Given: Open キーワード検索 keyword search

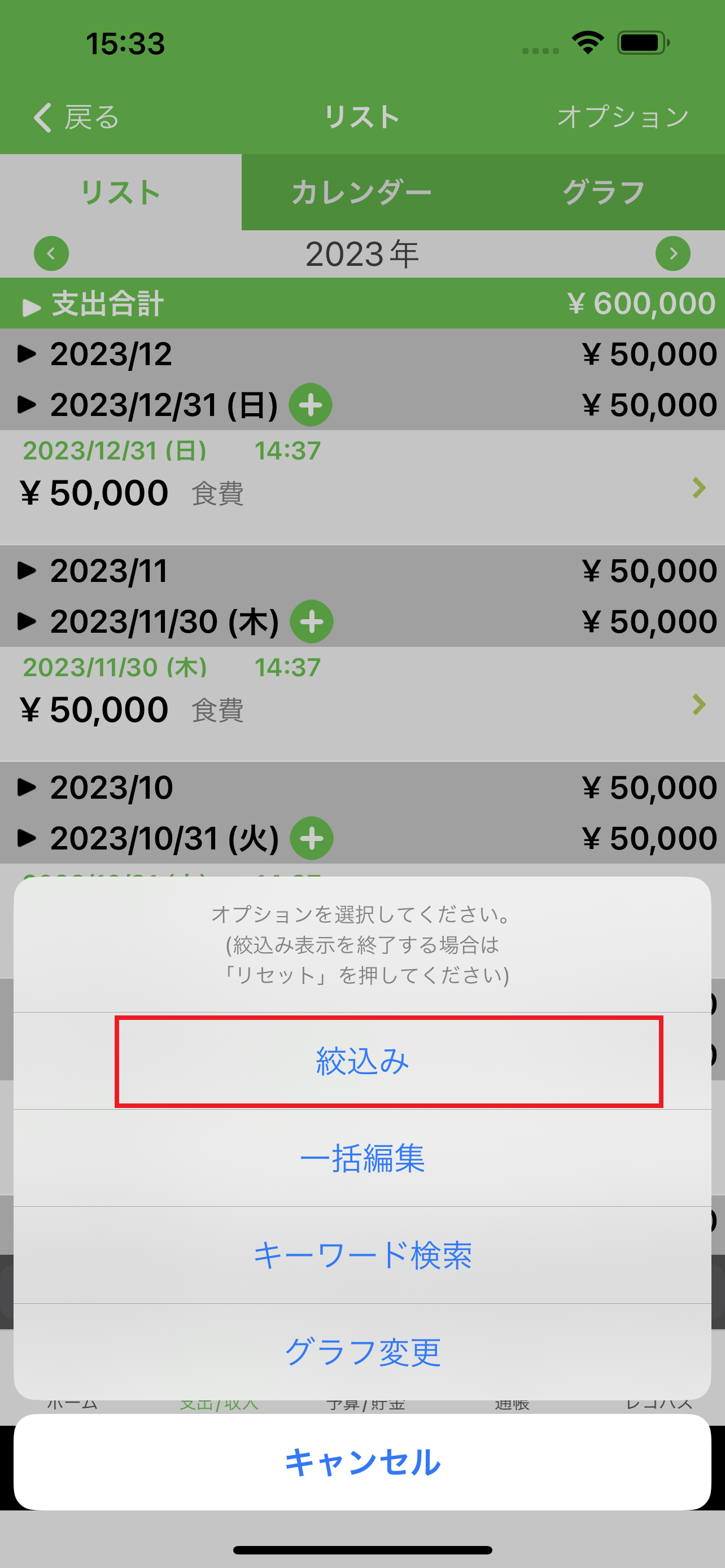Looking at the screenshot, I should pyautogui.click(x=362, y=1255).
